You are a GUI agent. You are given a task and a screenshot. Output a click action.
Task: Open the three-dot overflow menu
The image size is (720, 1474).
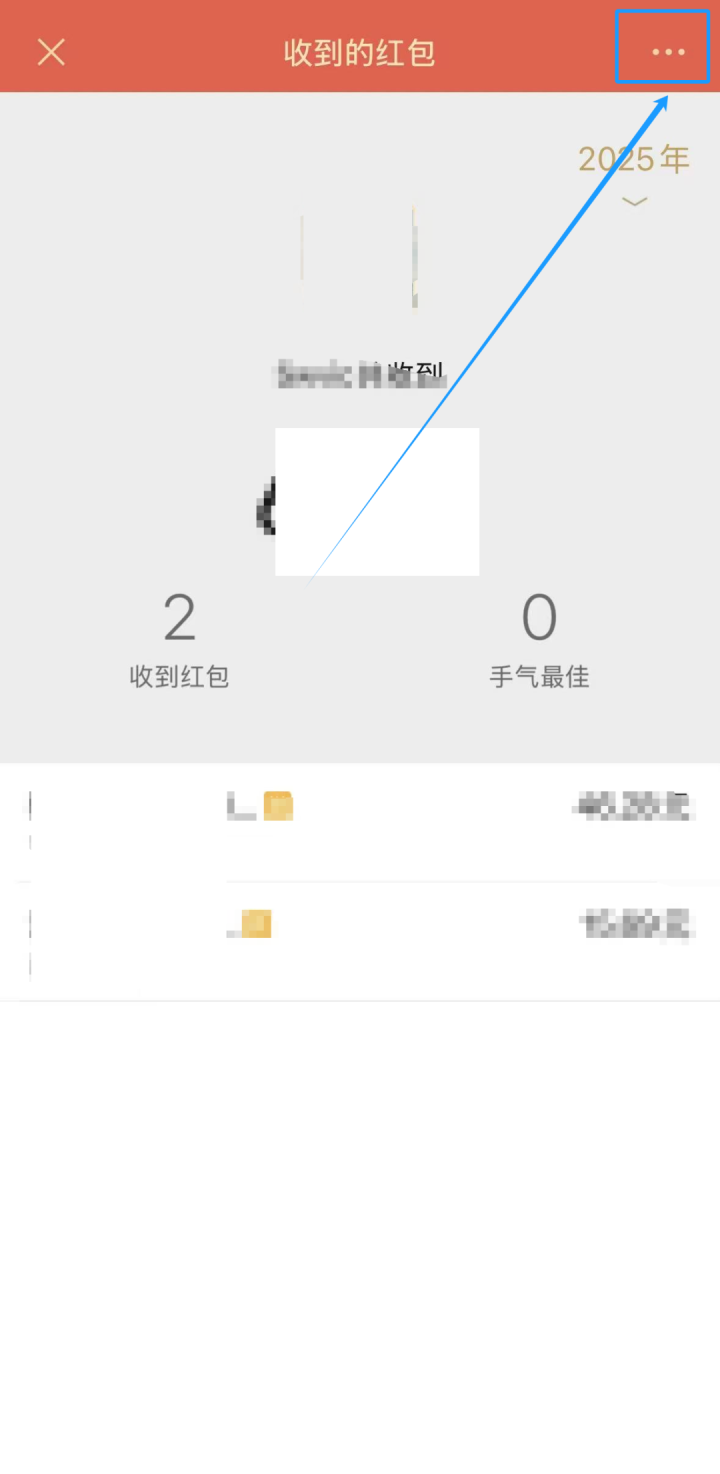(x=668, y=52)
